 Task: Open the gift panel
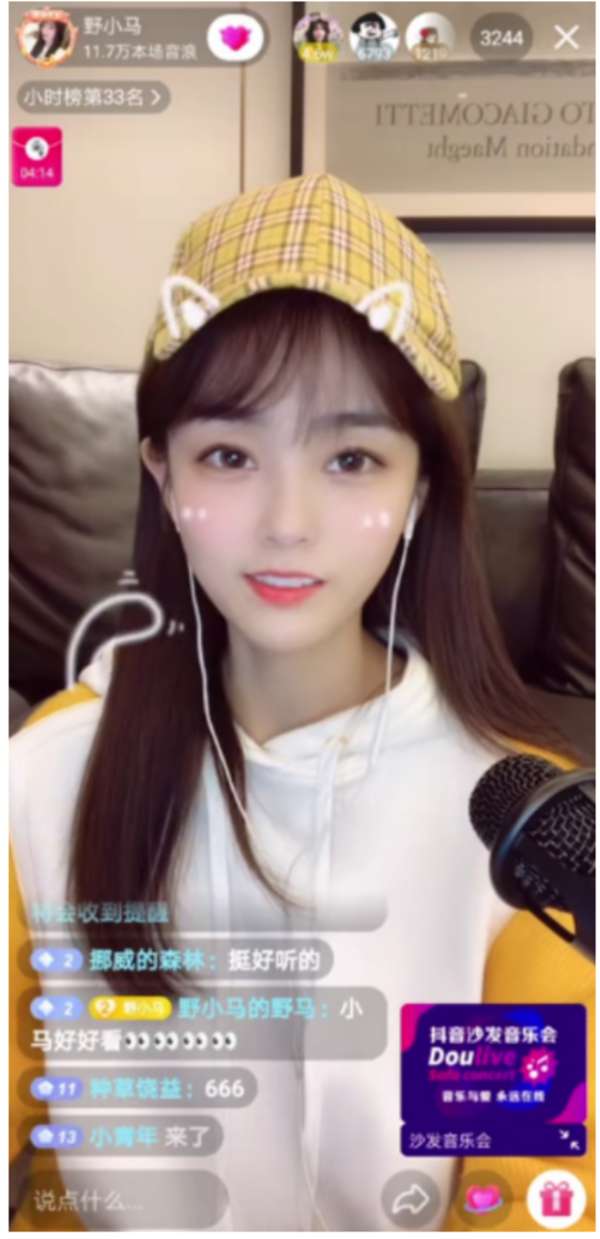click(x=555, y=1199)
